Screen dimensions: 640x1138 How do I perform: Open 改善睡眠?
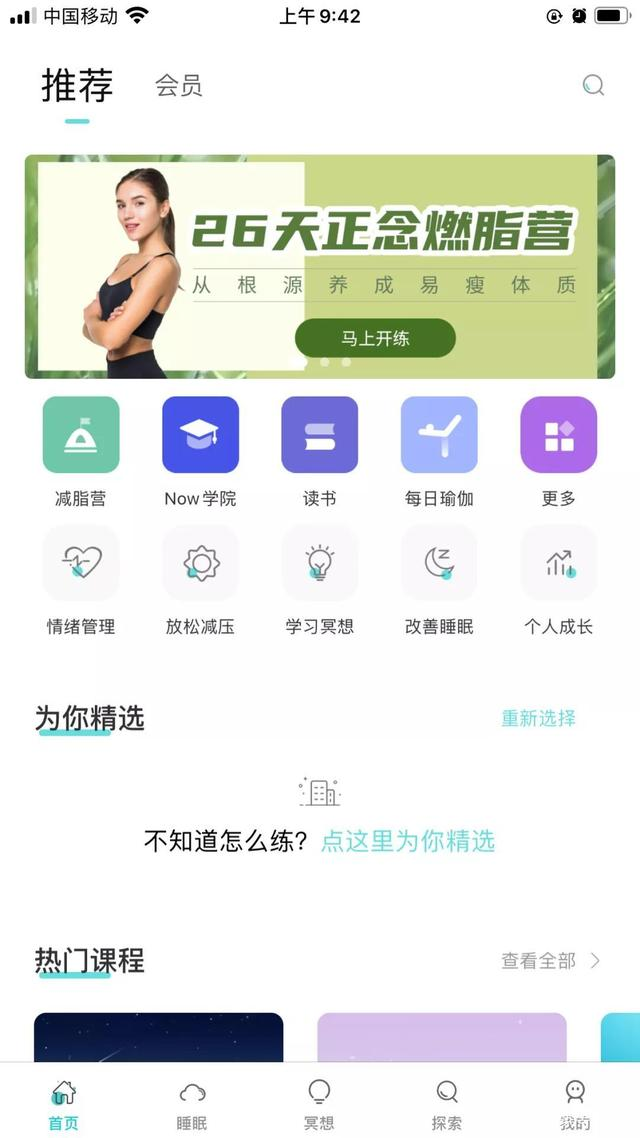439,564
